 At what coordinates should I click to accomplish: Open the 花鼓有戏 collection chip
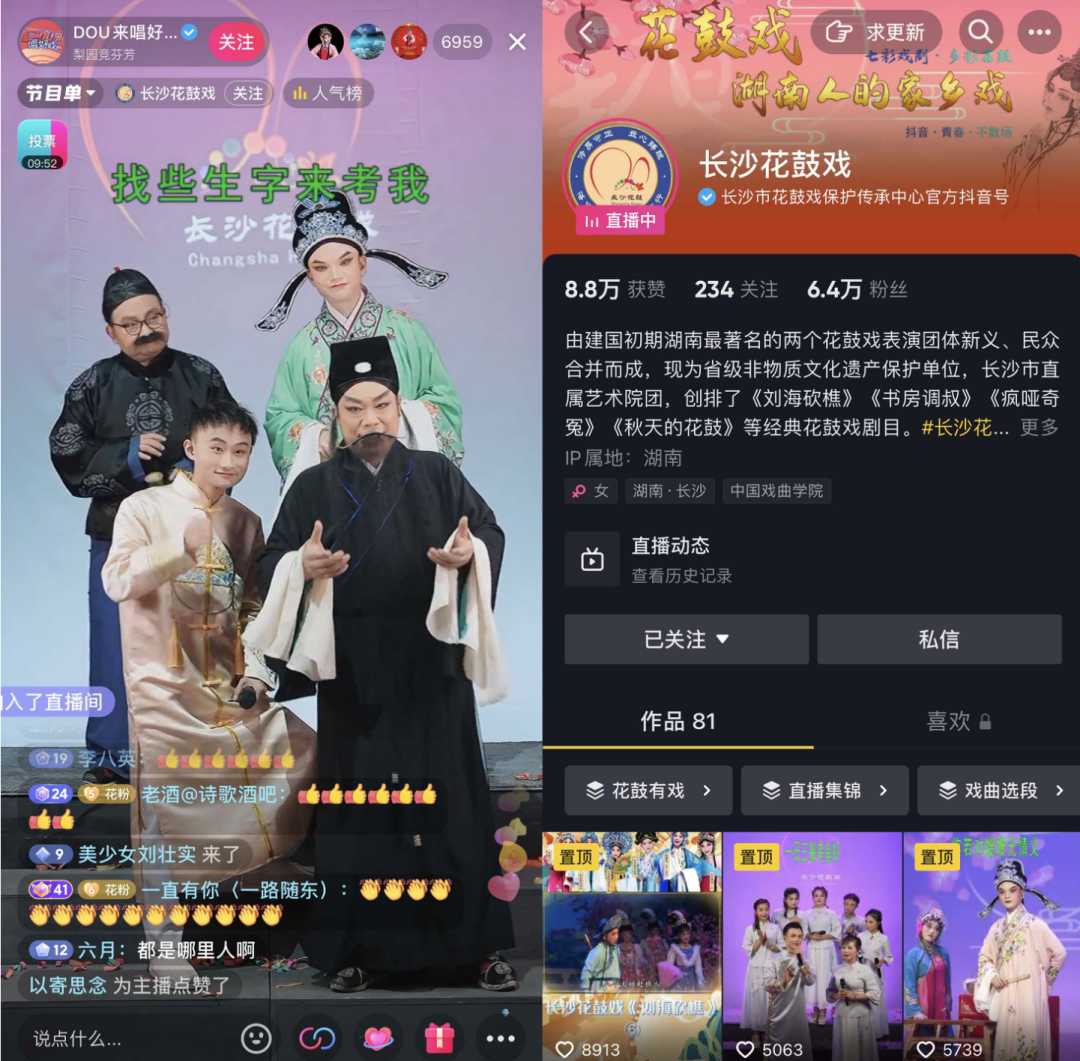[x=648, y=791]
